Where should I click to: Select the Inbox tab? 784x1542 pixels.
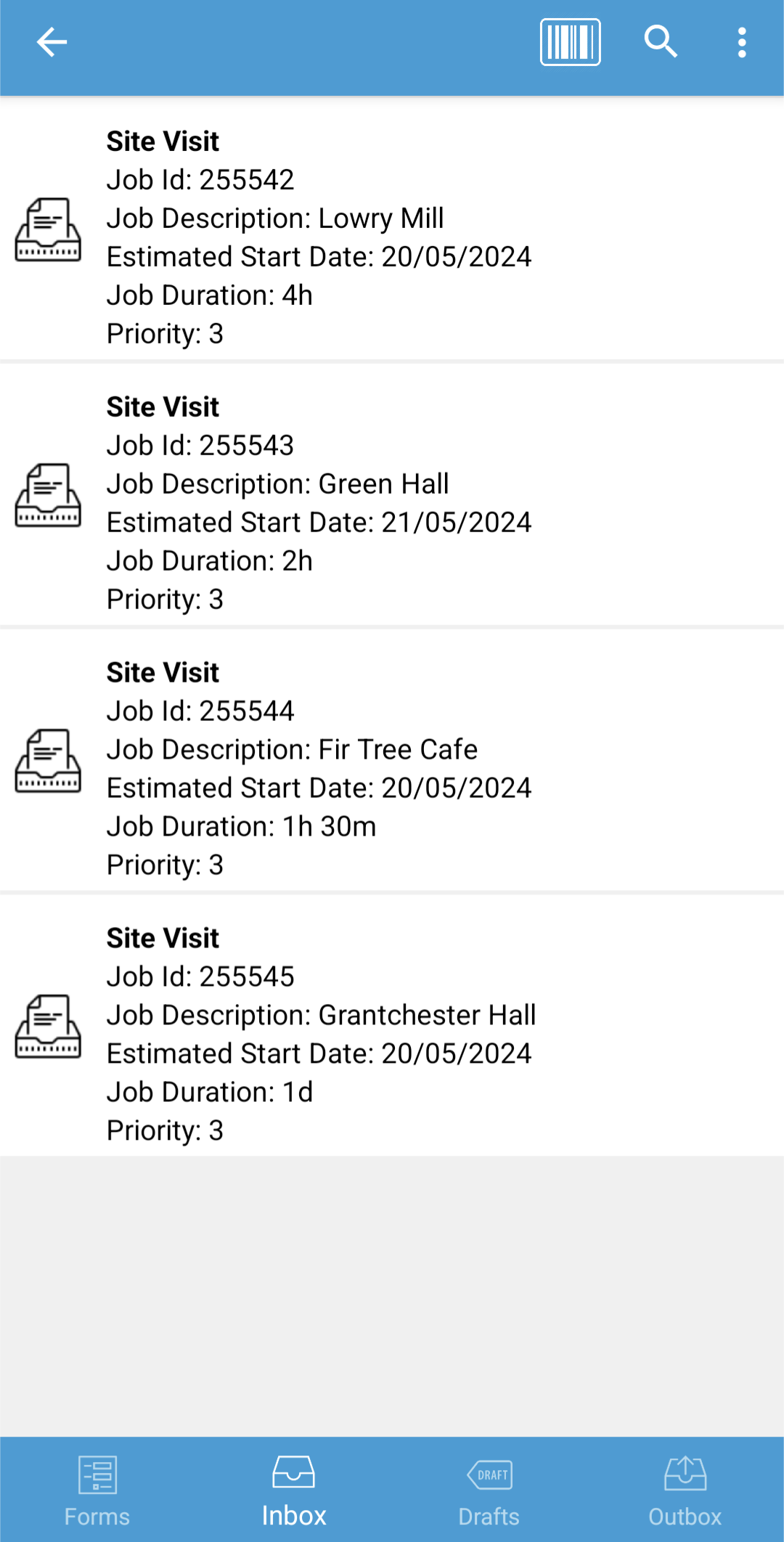click(294, 1490)
